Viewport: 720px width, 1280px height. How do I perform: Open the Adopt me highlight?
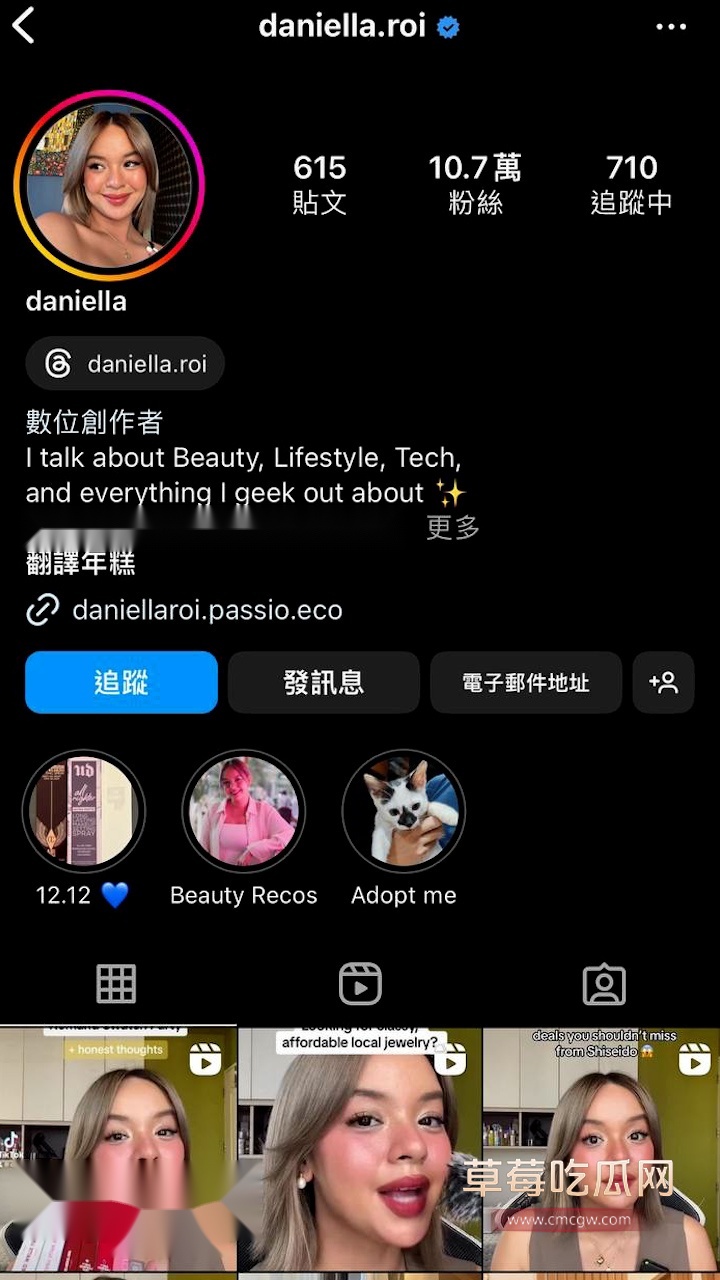tap(403, 812)
